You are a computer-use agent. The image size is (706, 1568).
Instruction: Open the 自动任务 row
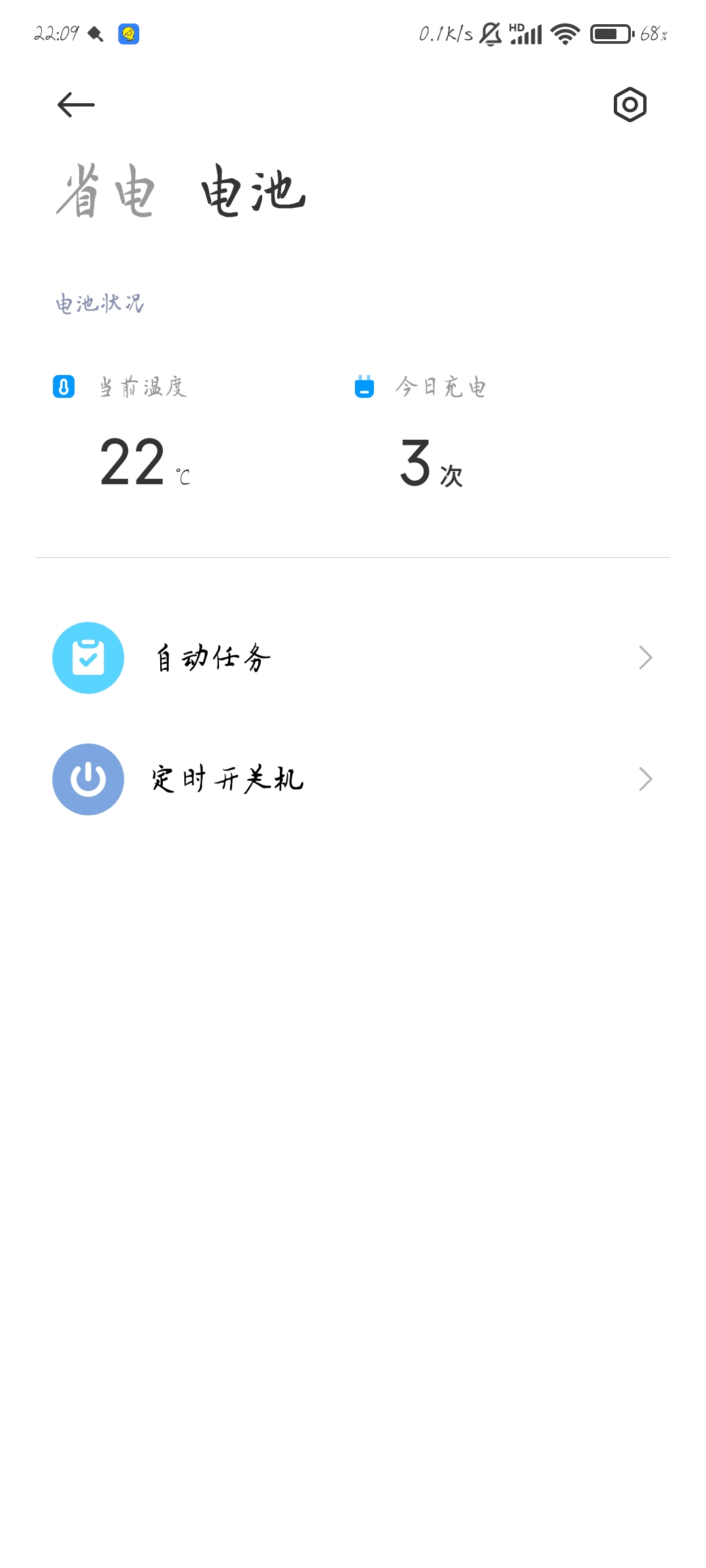(353, 658)
